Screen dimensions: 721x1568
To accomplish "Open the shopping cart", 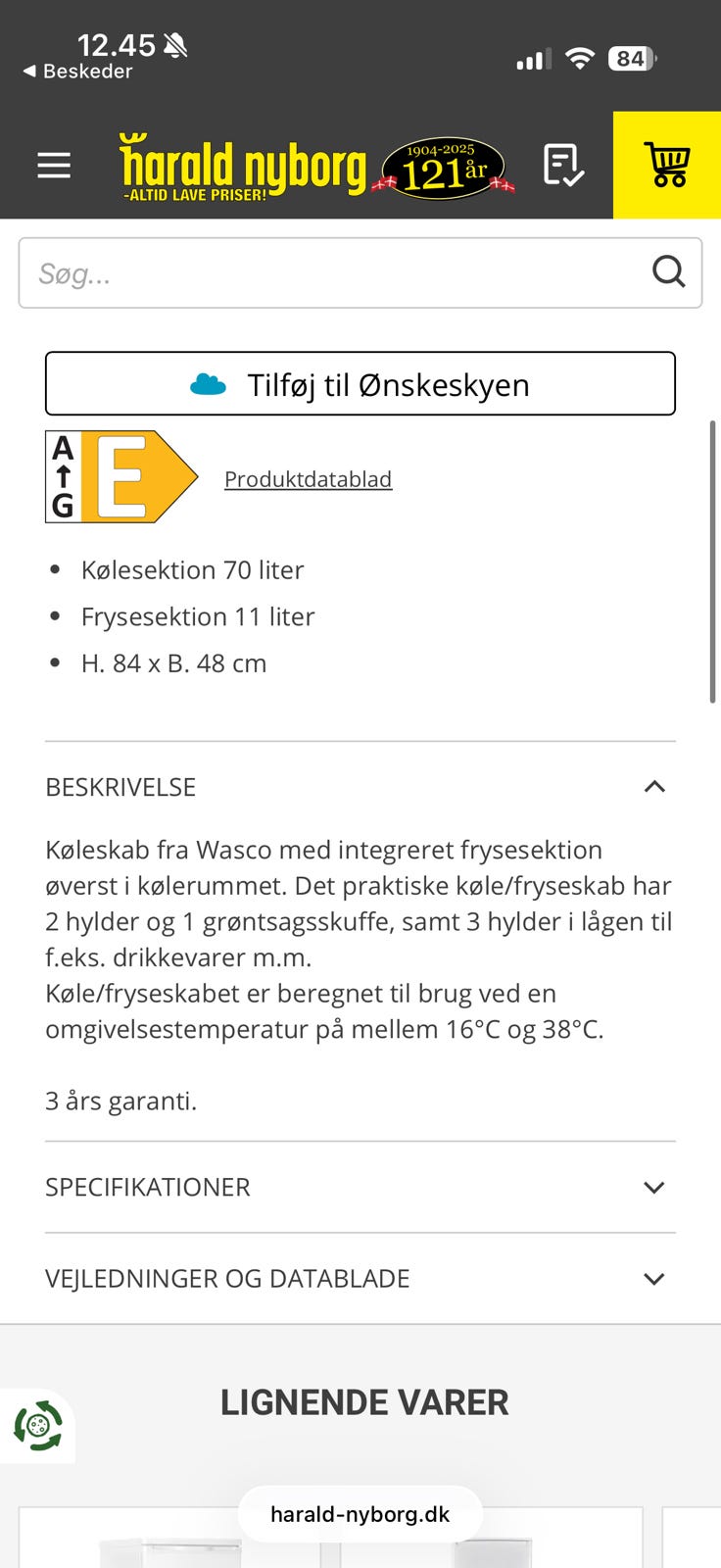I will 667,167.
